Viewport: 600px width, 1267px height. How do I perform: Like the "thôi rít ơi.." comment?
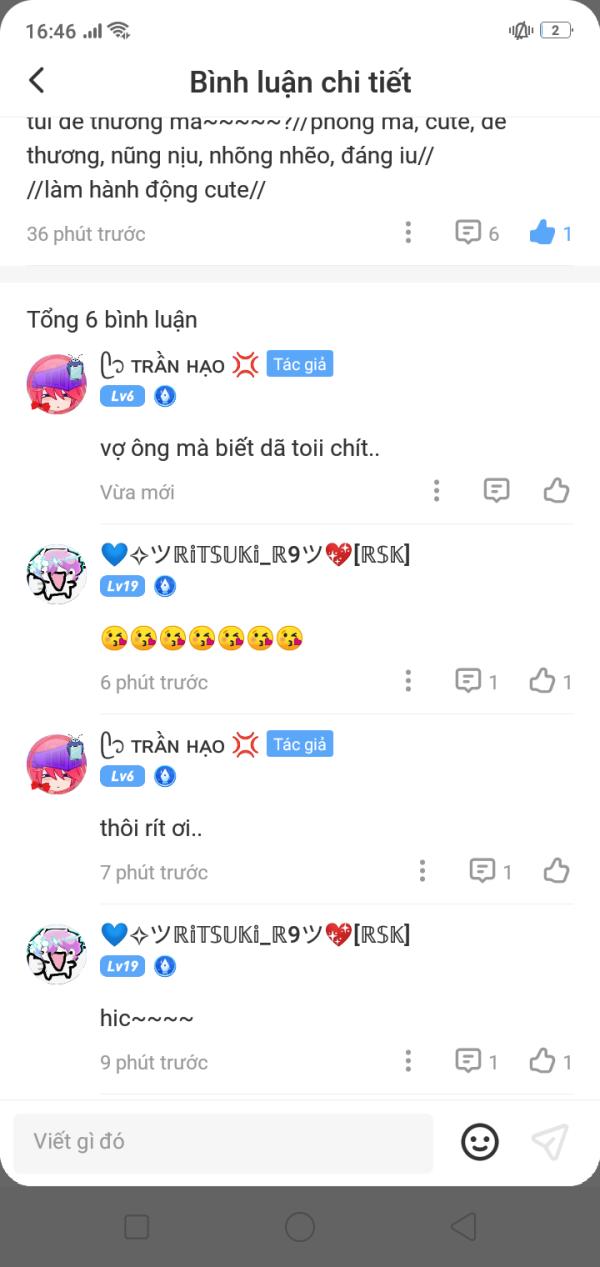556,871
